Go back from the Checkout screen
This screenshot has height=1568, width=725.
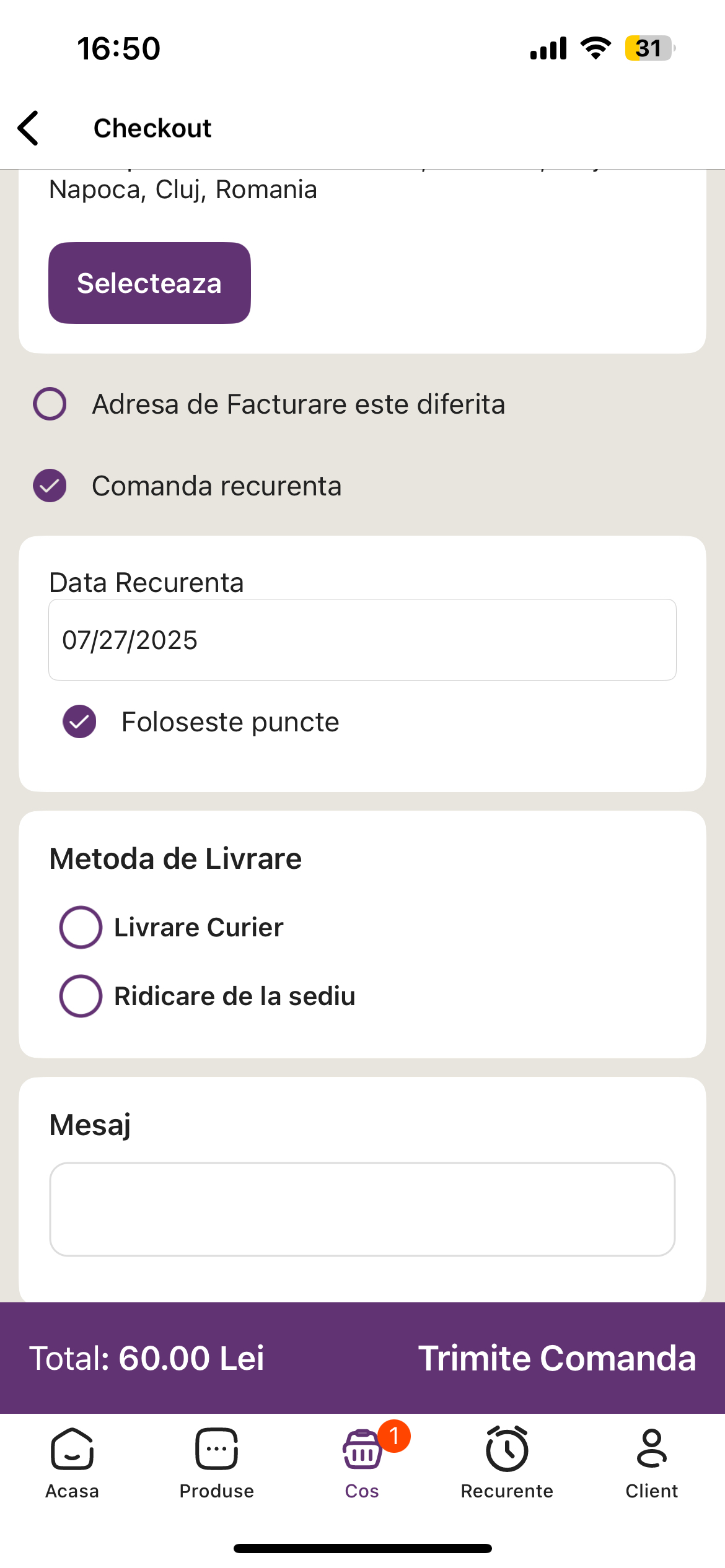(x=29, y=128)
